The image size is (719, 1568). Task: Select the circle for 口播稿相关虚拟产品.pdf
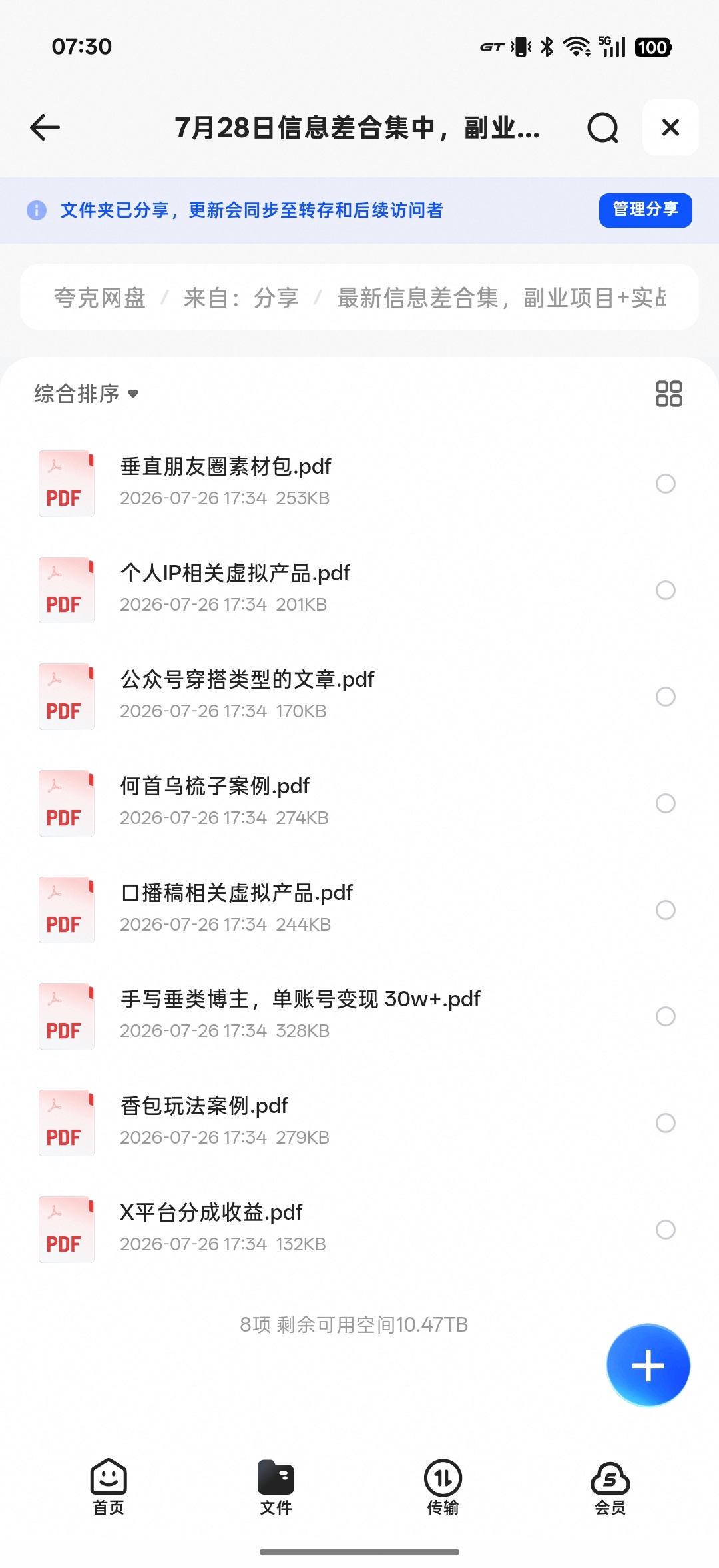666,910
